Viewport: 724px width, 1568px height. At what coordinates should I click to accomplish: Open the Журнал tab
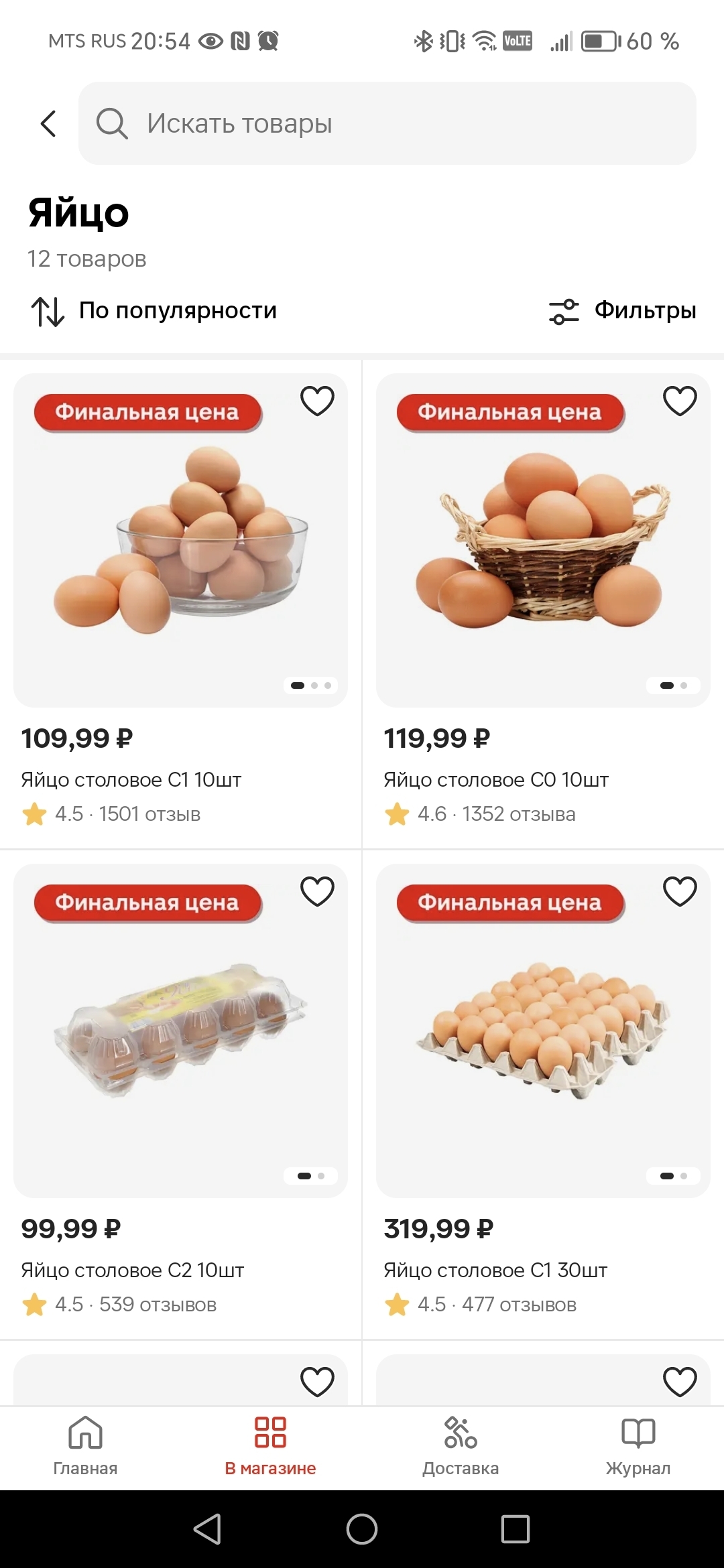pos(638,1446)
